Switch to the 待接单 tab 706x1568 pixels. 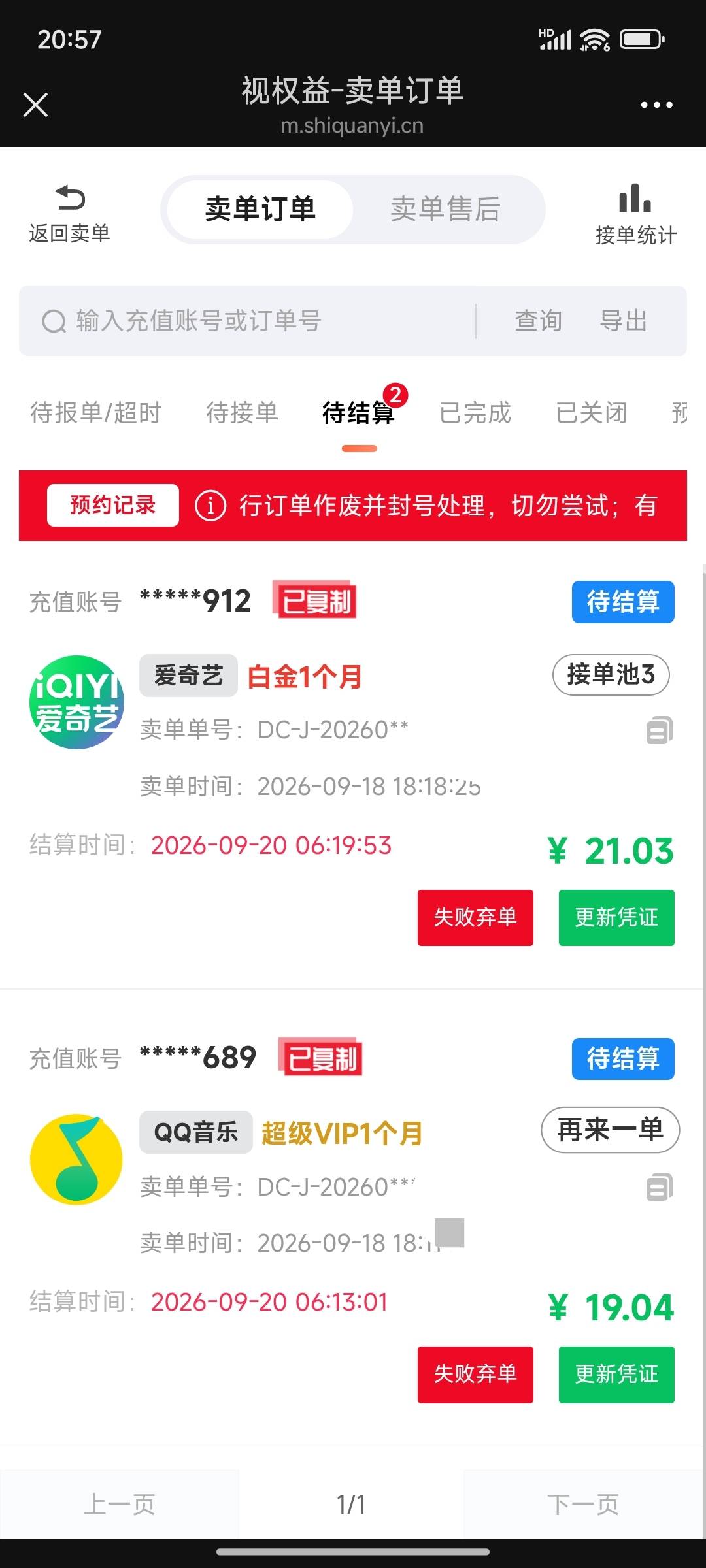[x=242, y=413]
